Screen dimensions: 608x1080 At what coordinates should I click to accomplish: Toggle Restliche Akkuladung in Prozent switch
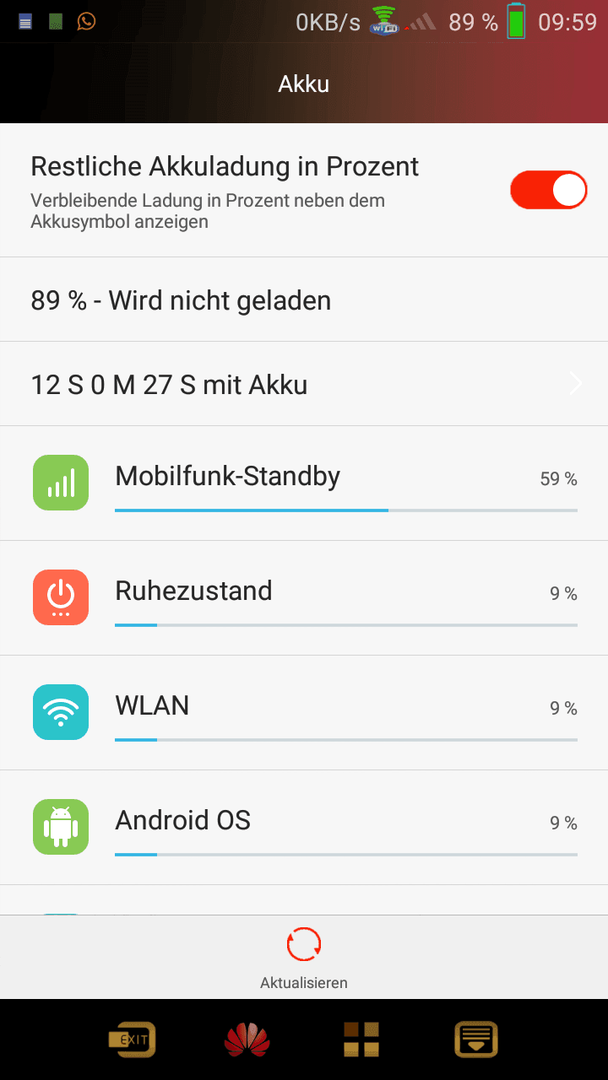(548, 190)
